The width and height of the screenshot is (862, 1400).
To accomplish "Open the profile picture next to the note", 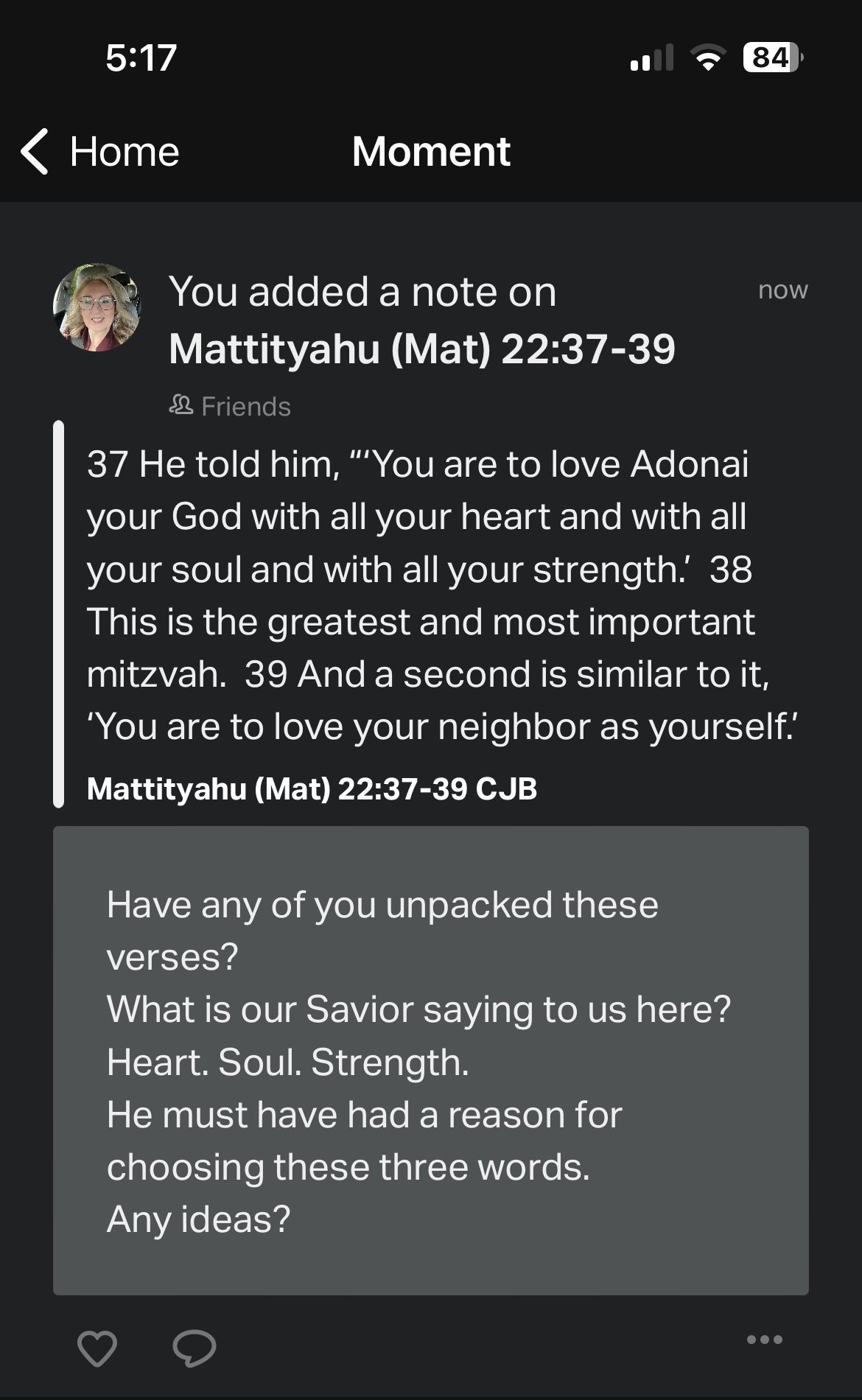I will 97,307.
